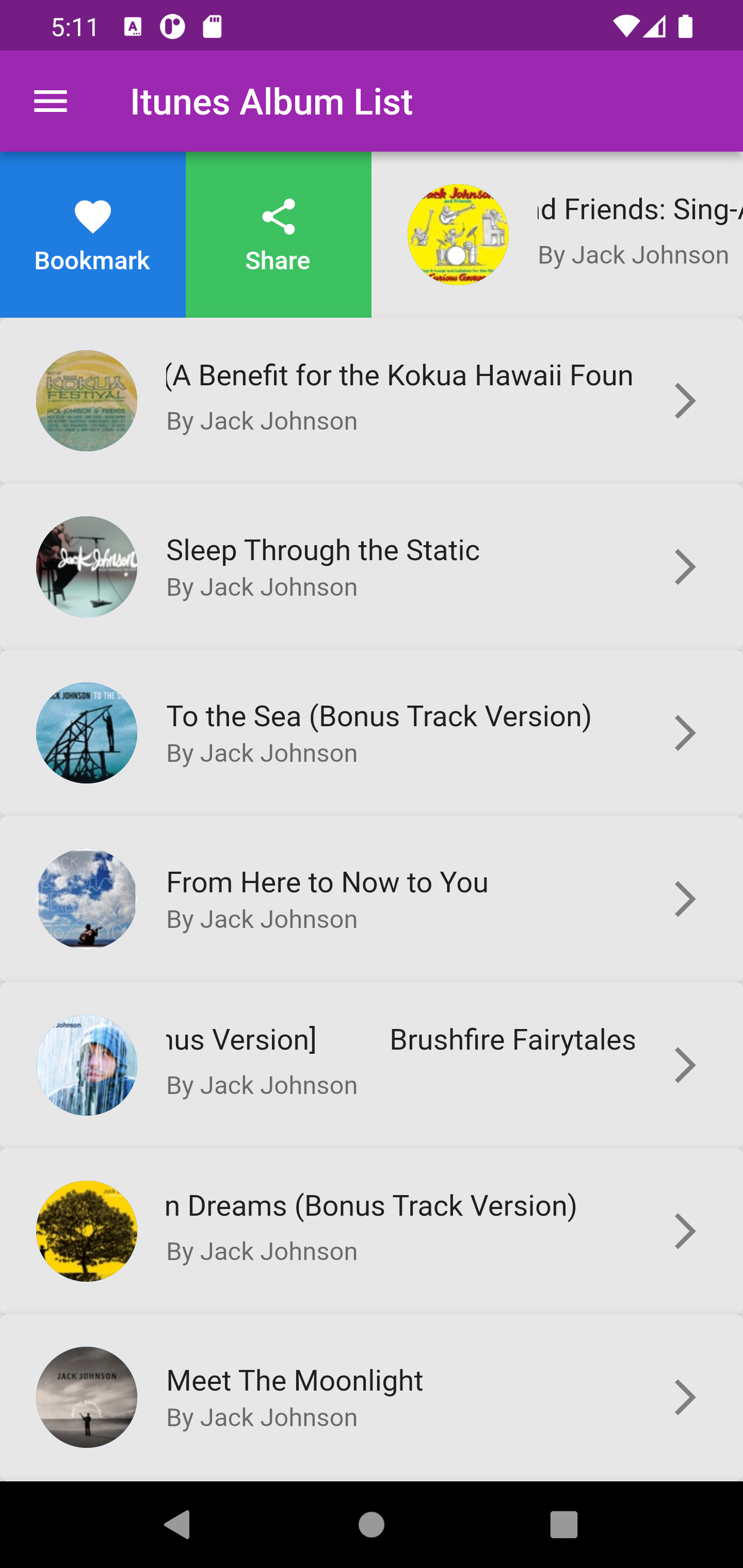Open the navigation drawer hamburger icon
Image resolution: width=743 pixels, height=1568 pixels.
point(51,101)
